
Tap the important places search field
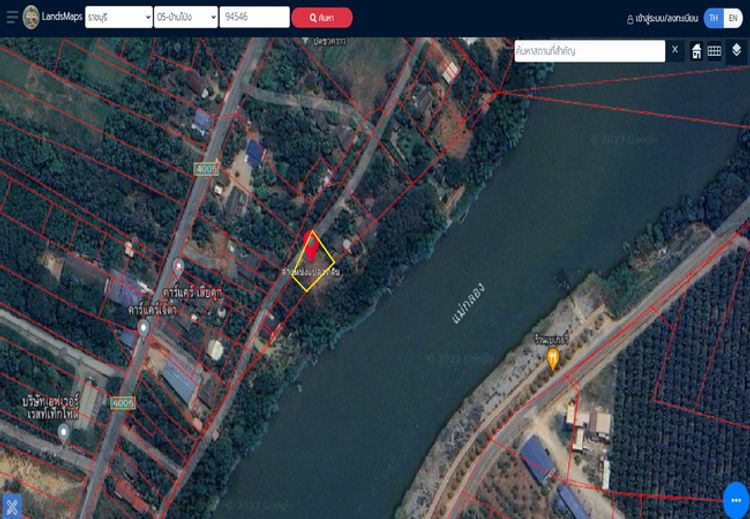[x=589, y=50]
